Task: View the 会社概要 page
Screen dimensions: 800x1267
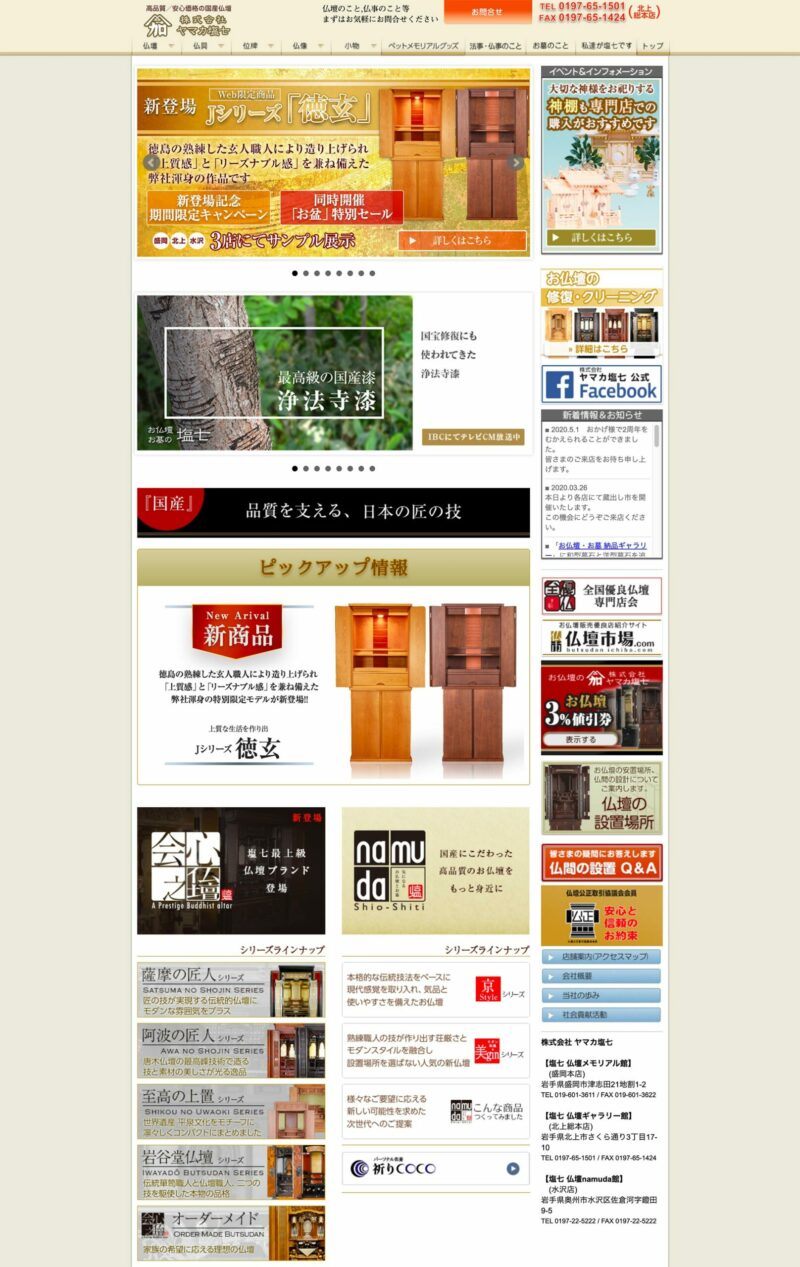Action: pyautogui.click(x=601, y=976)
